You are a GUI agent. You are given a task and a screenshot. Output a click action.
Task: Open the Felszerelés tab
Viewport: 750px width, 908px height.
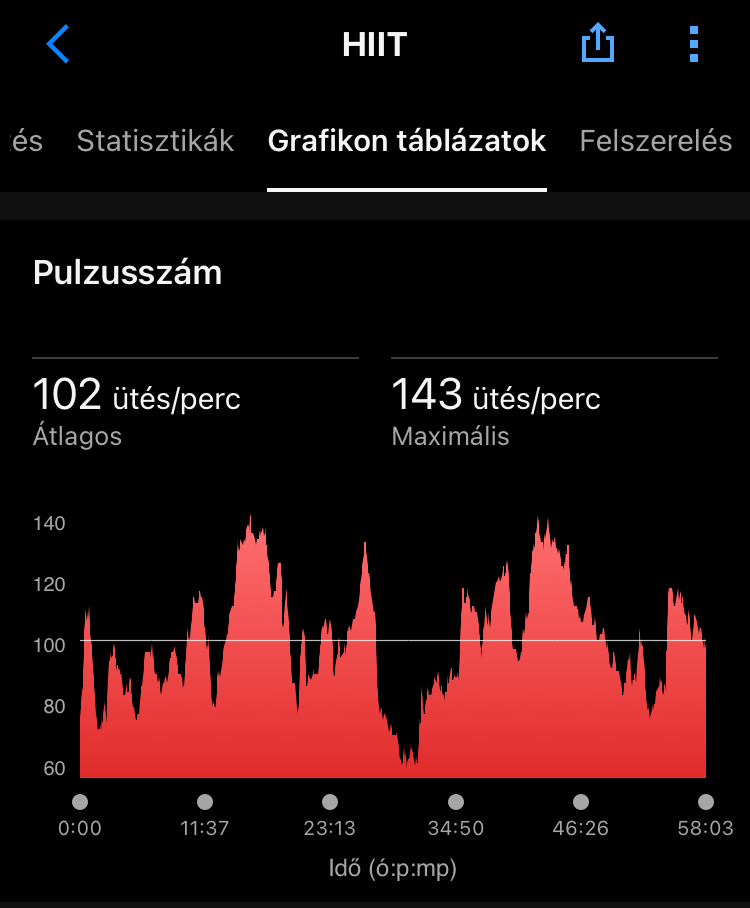[655, 141]
